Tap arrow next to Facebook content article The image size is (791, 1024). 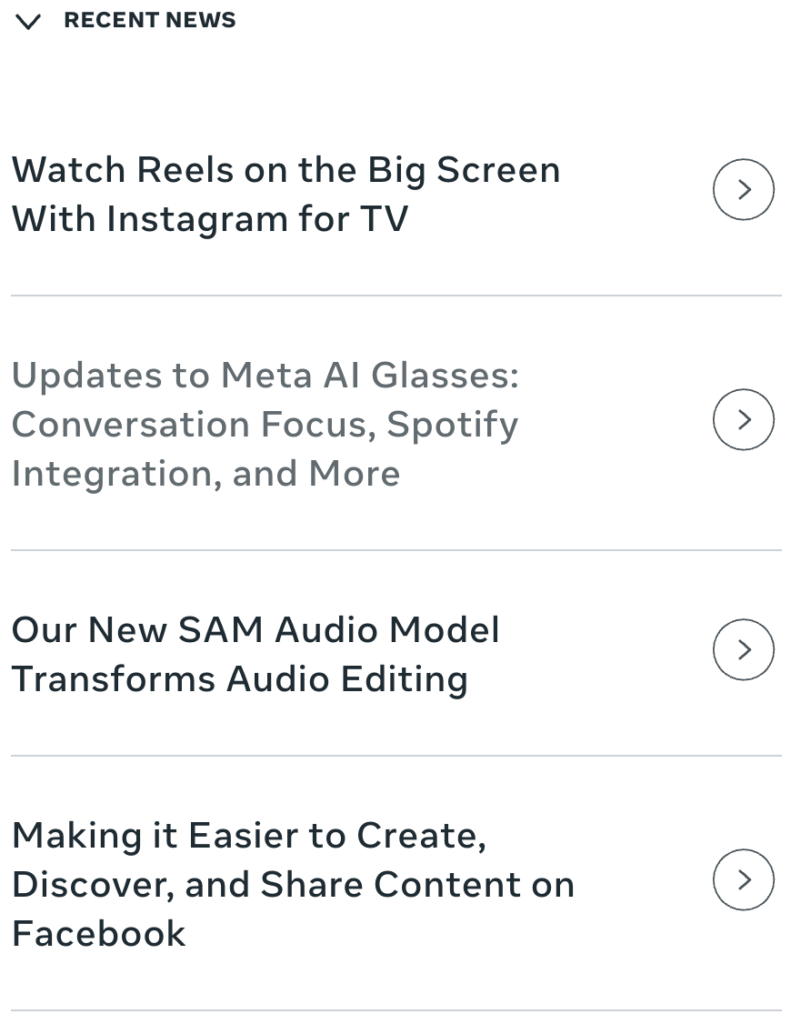click(x=743, y=880)
